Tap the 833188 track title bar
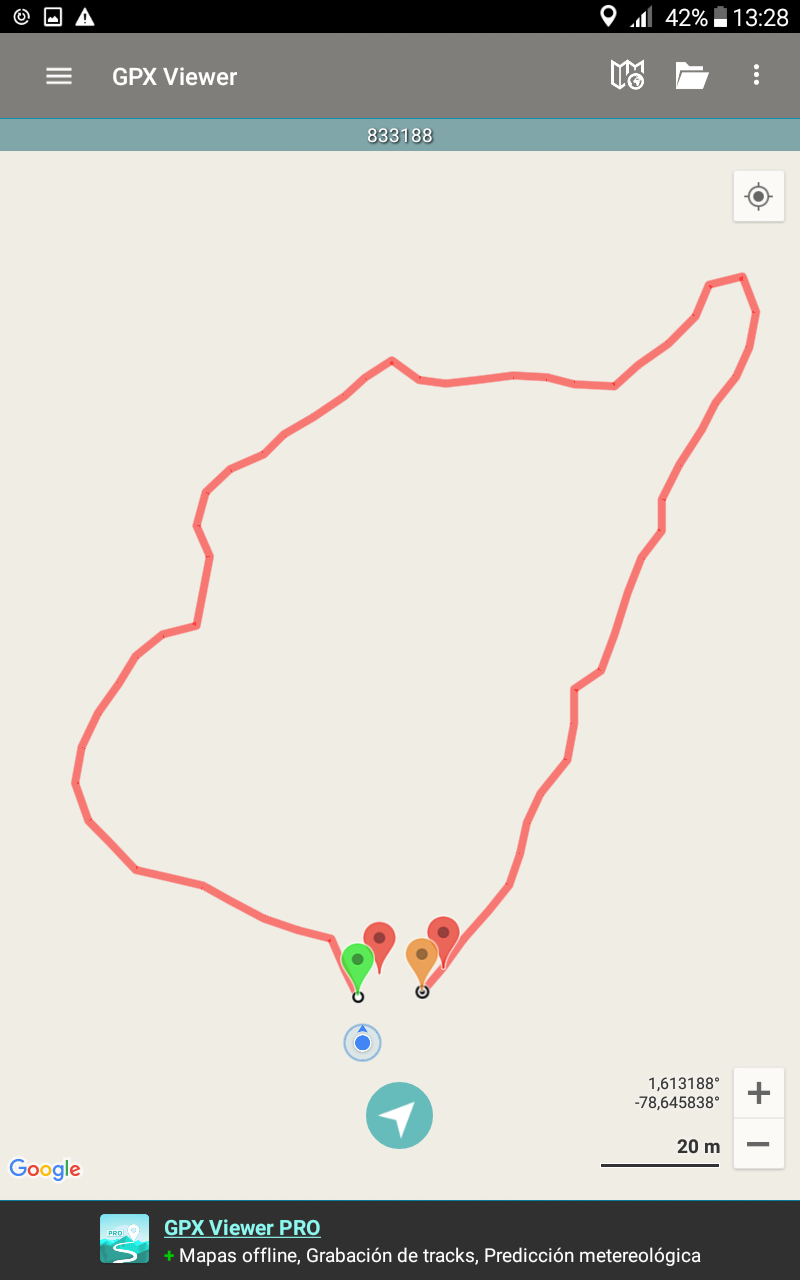800x1280 pixels. coord(400,136)
